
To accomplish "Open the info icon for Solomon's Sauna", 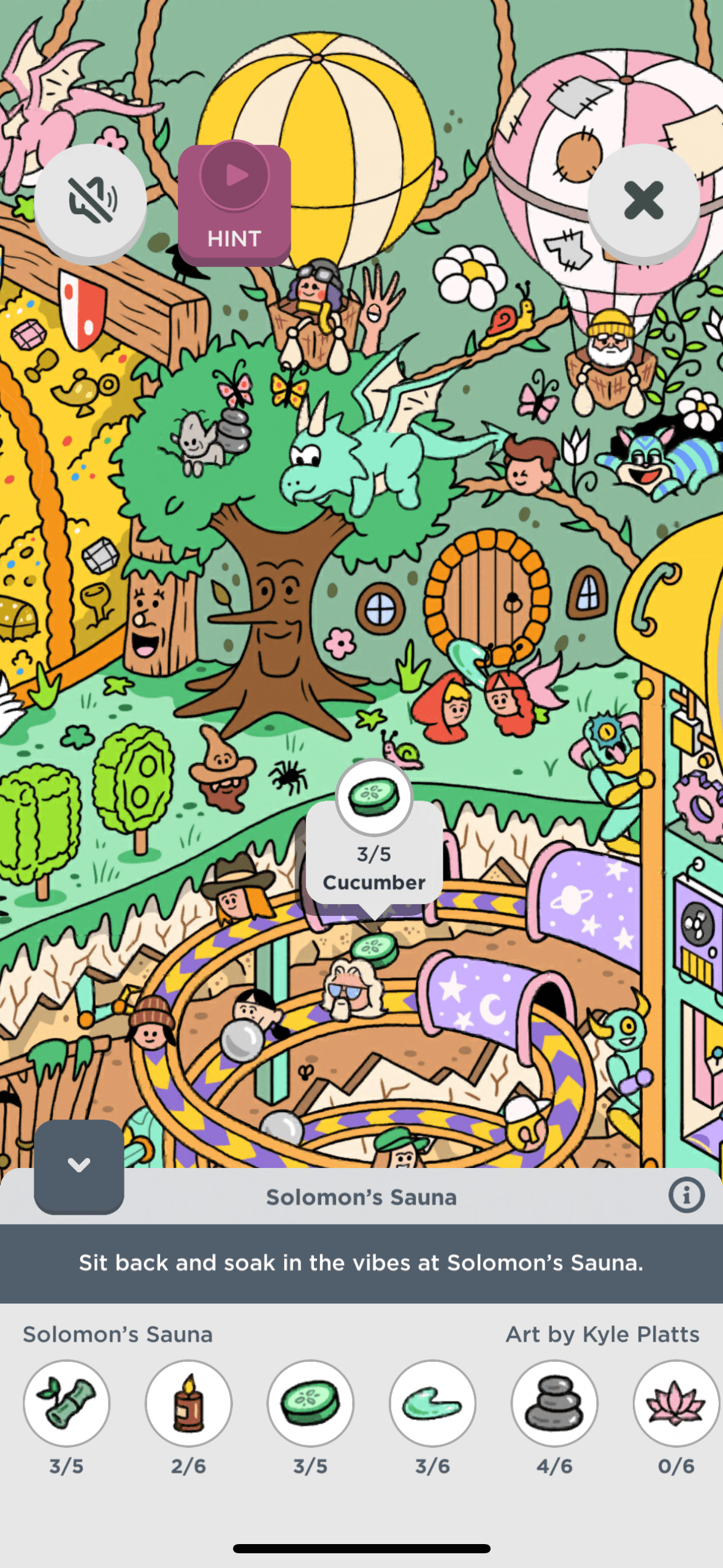I will click(x=686, y=1195).
